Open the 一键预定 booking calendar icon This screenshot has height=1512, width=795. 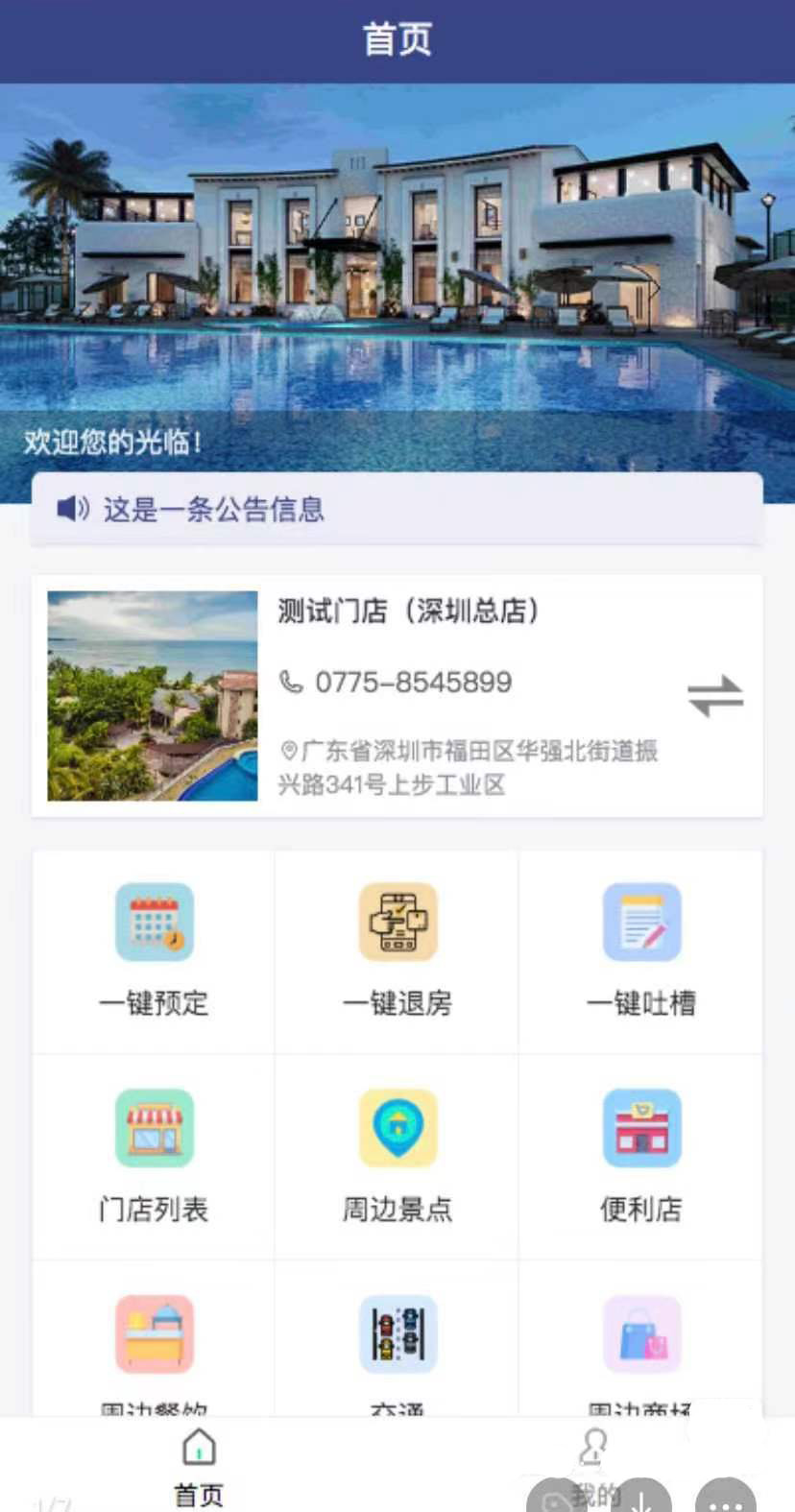coord(153,923)
